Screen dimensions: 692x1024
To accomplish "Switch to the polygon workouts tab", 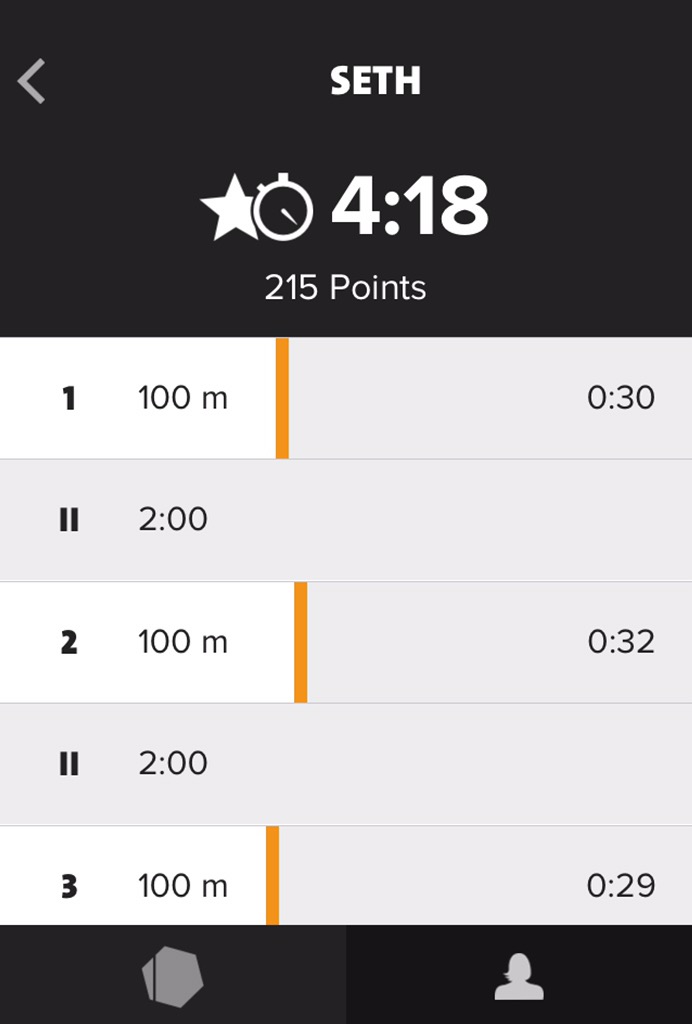I will pos(173,975).
